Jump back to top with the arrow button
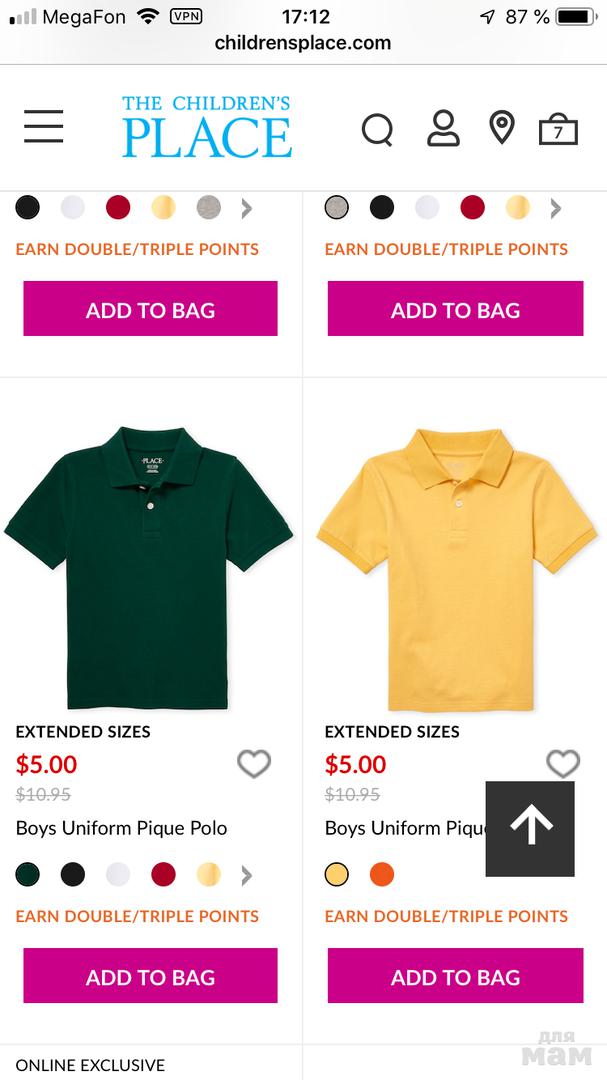The width and height of the screenshot is (607, 1080). click(x=530, y=828)
